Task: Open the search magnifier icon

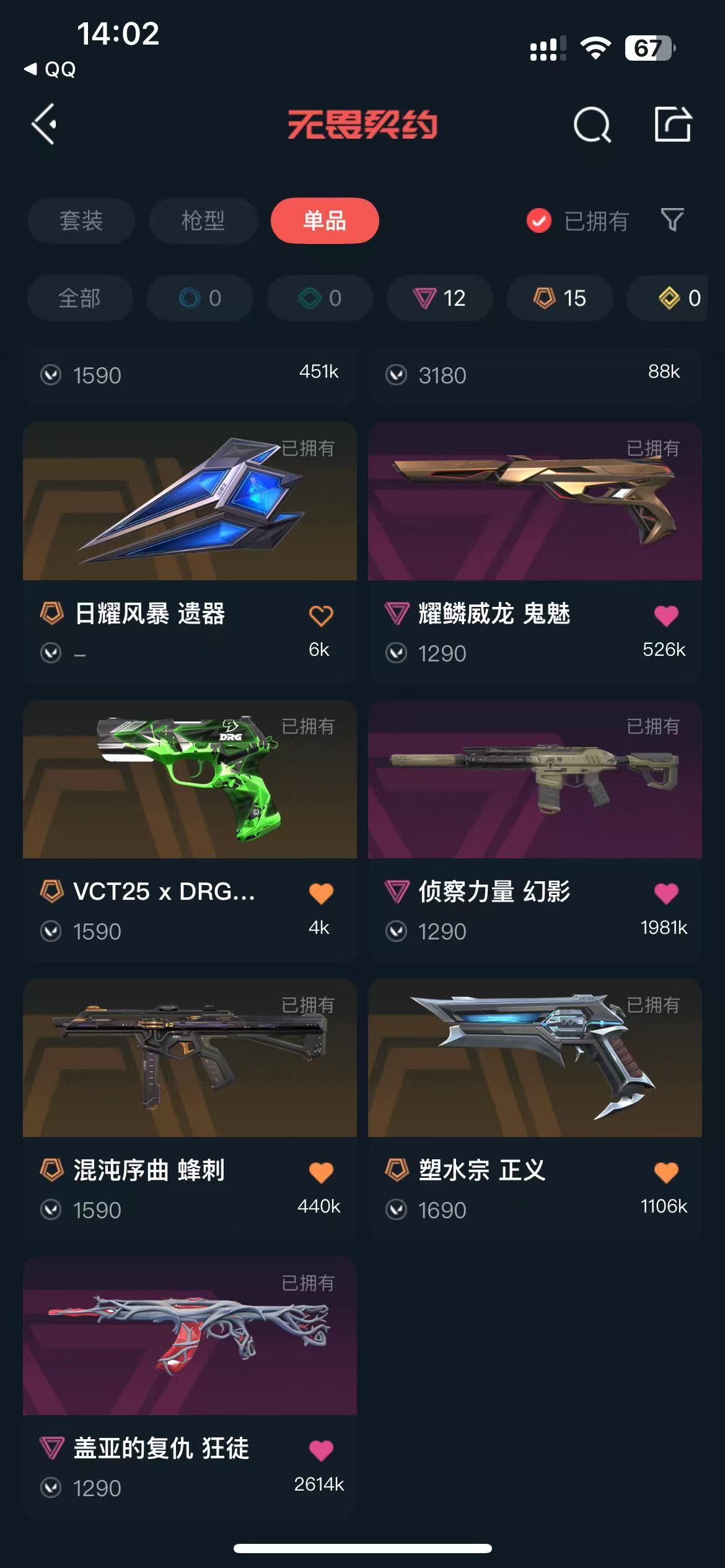Action: [x=592, y=125]
